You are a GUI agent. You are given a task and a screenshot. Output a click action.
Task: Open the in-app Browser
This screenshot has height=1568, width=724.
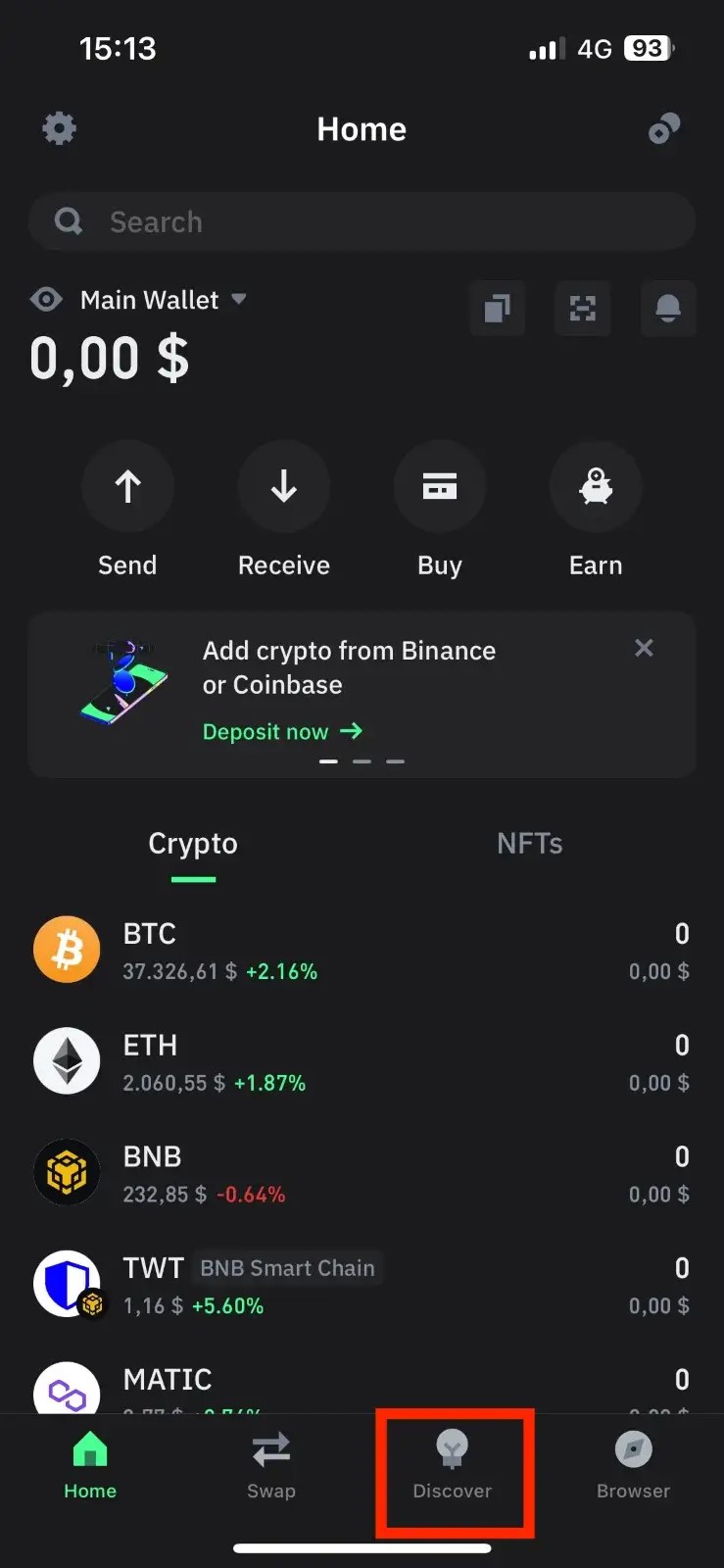point(632,1465)
